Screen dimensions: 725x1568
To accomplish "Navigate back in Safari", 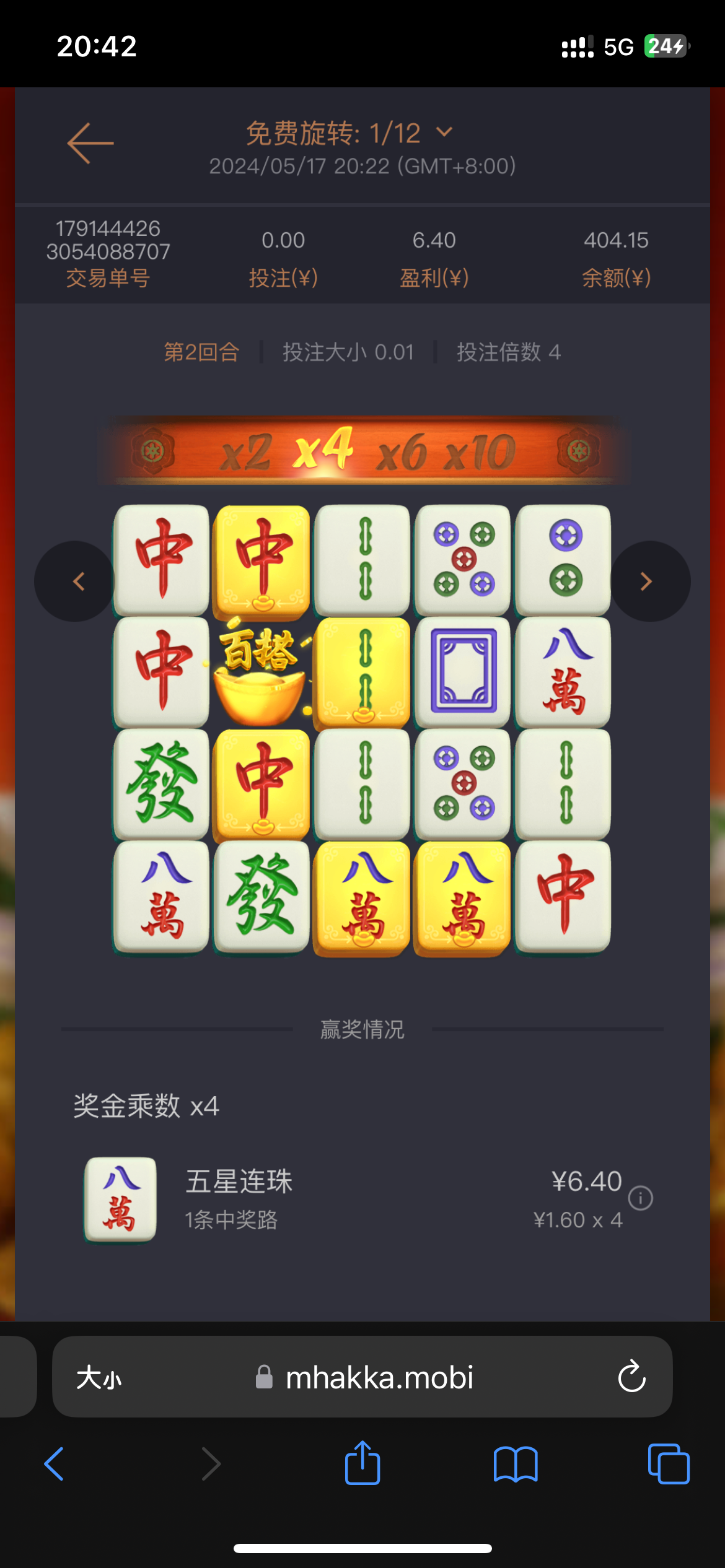I will tap(55, 1464).
